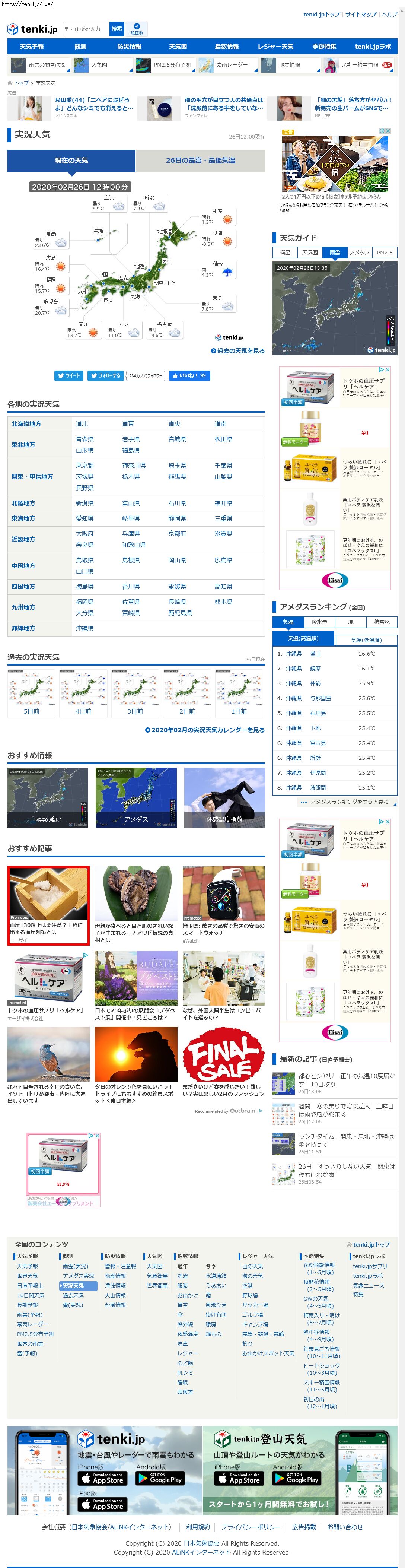
Task: Open 大阪府 live weather link
Action: click(x=84, y=534)
